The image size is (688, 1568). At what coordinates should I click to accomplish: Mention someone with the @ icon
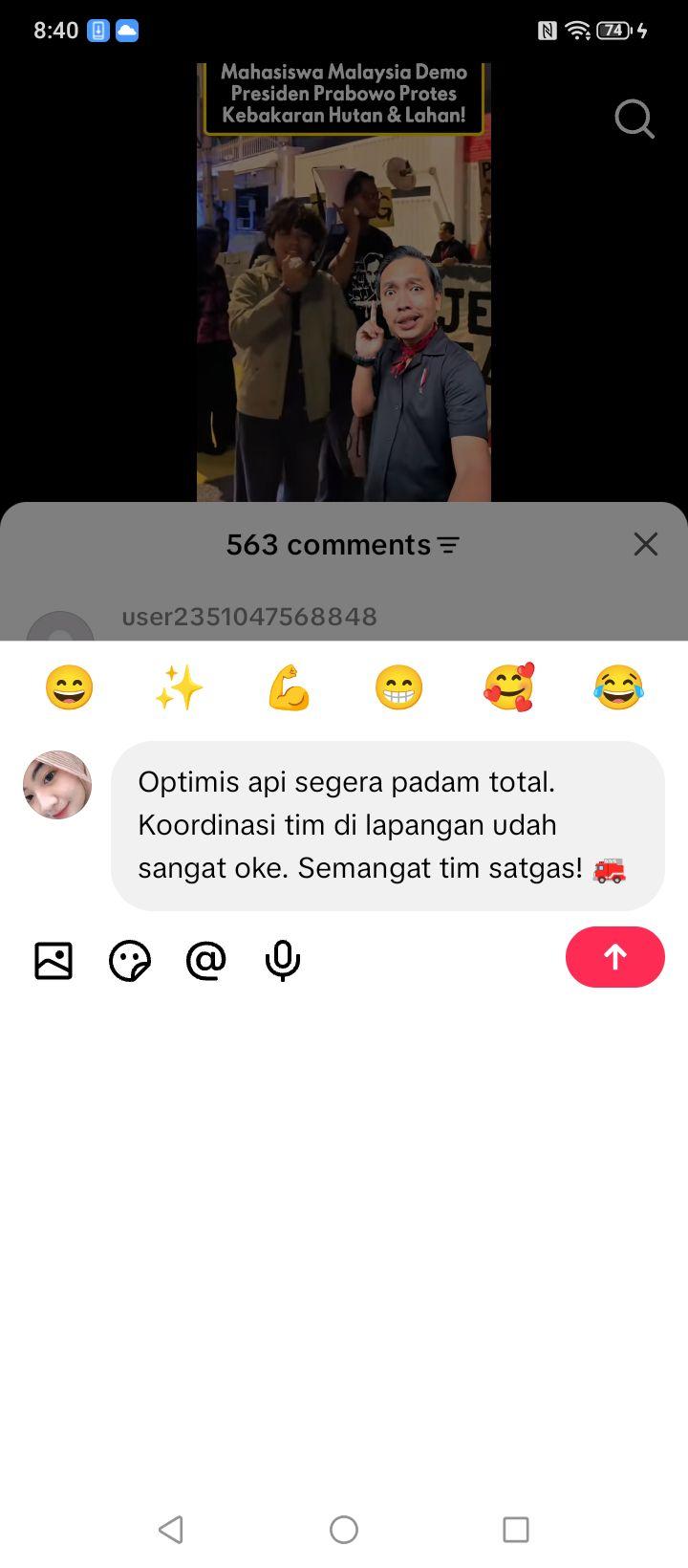[x=206, y=960]
